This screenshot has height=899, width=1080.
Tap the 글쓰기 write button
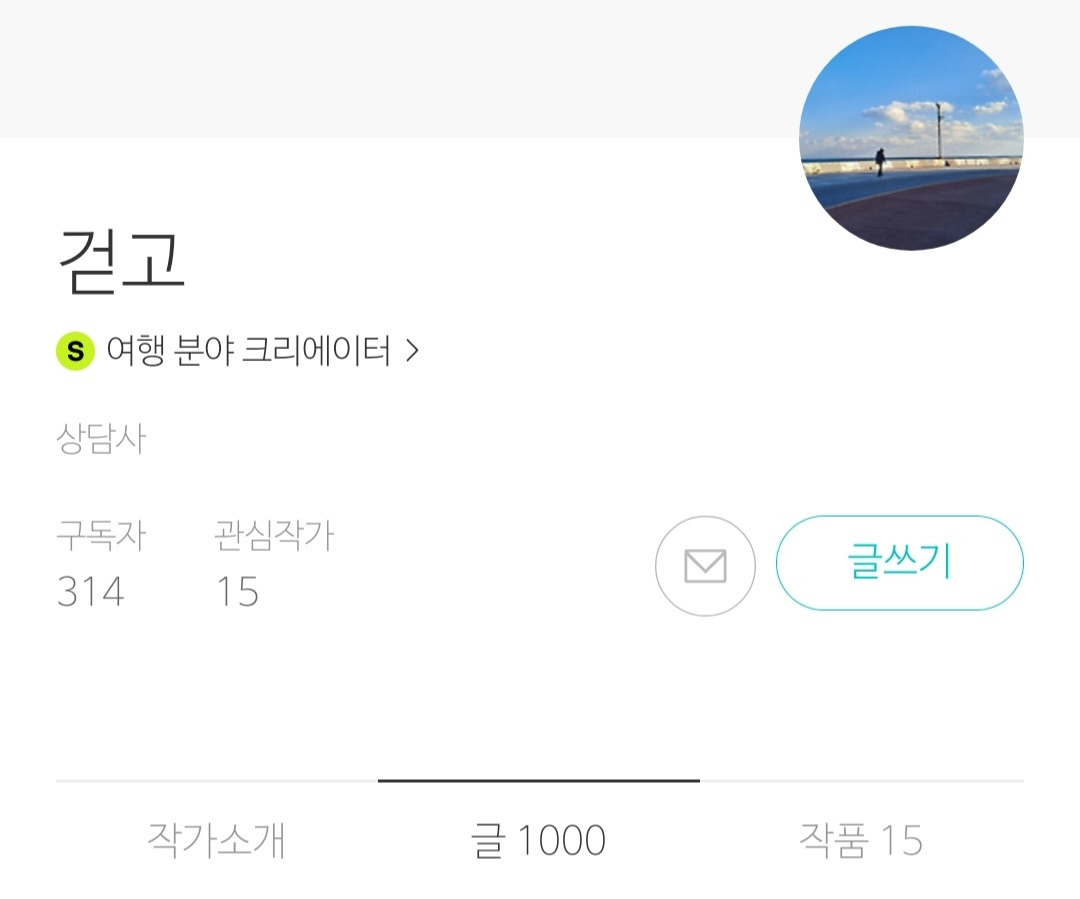(900, 563)
